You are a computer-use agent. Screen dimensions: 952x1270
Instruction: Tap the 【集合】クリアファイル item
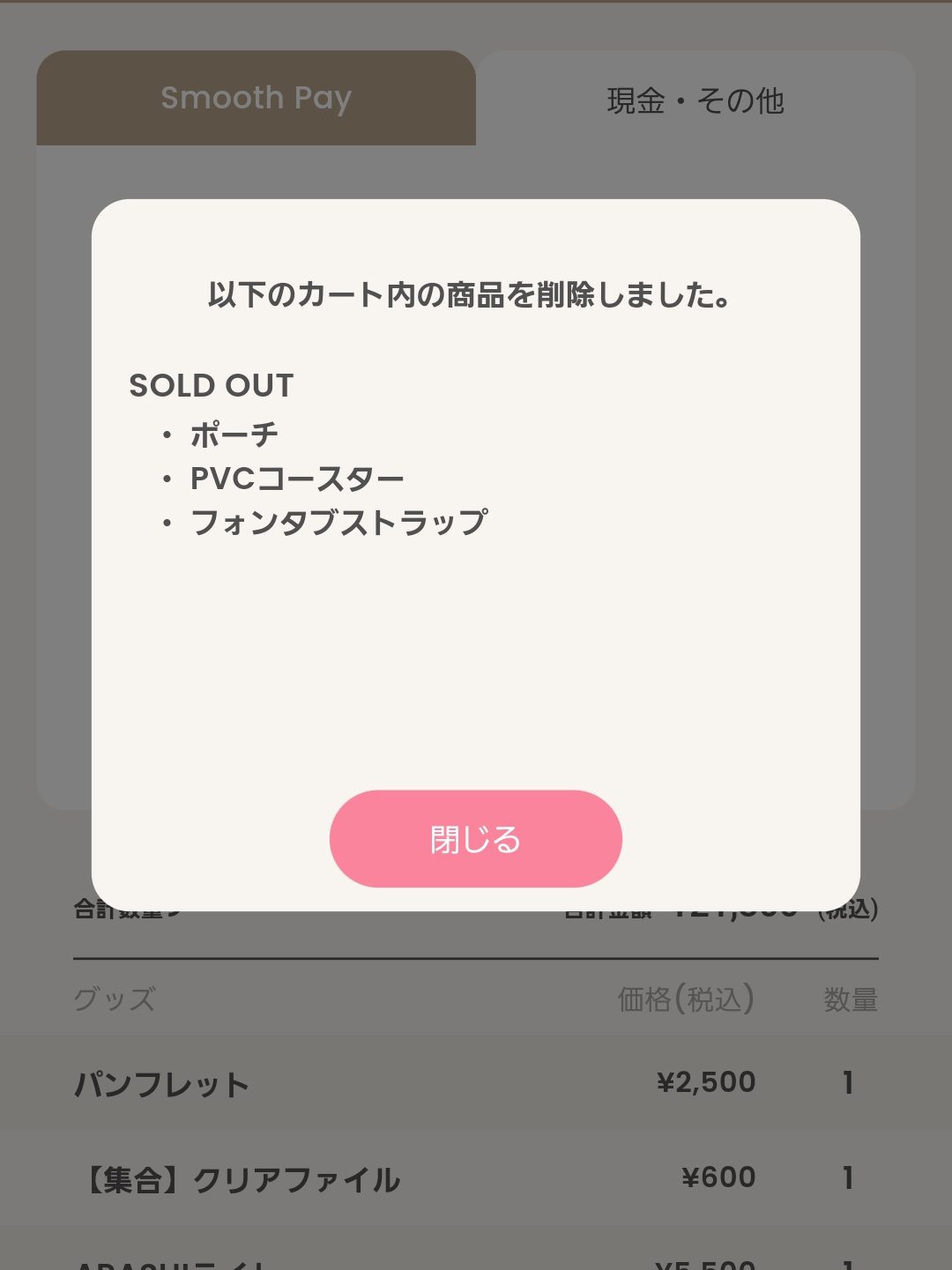(x=238, y=1177)
